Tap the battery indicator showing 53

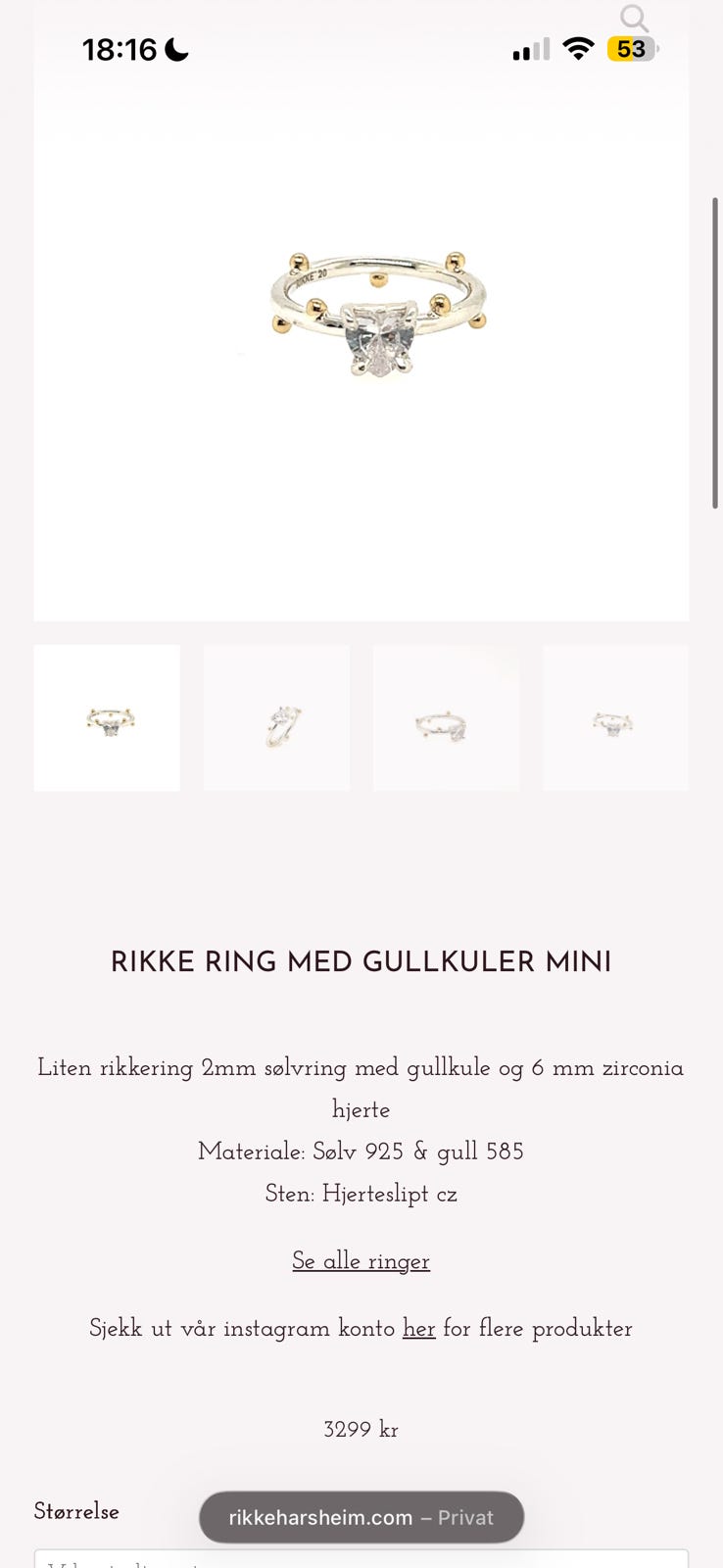[632, 49]
